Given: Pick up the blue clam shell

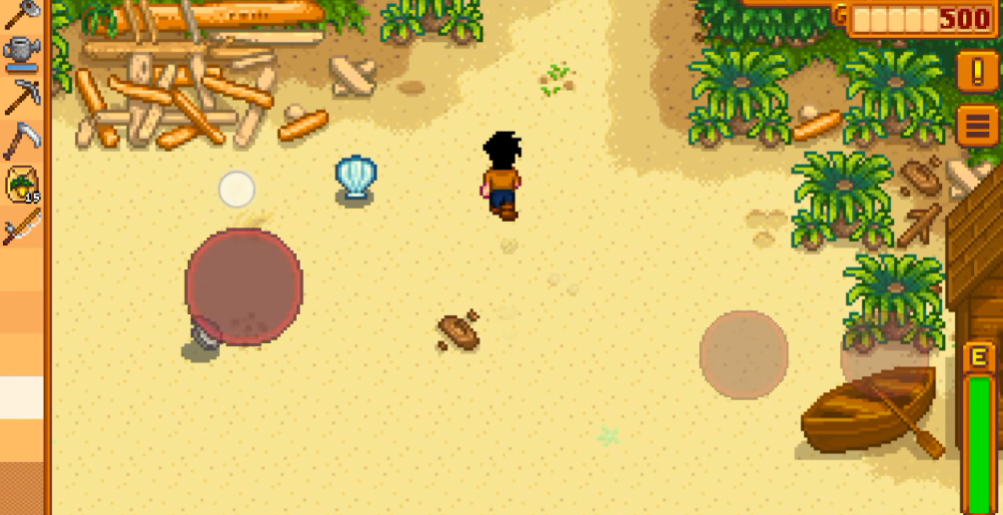Looking at the screenshot, I should click(355, 177).
